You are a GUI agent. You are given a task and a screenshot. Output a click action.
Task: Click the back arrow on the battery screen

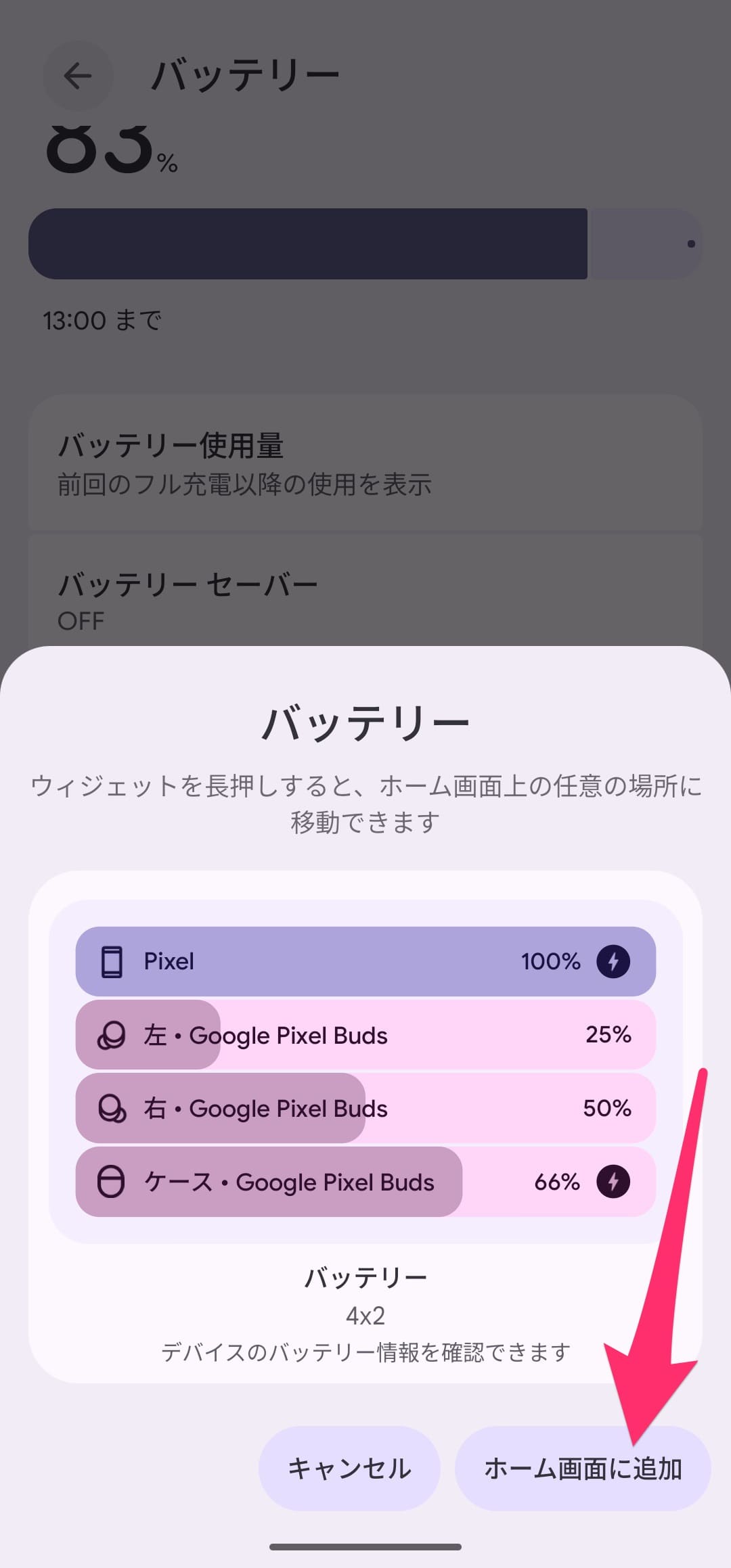76,76
